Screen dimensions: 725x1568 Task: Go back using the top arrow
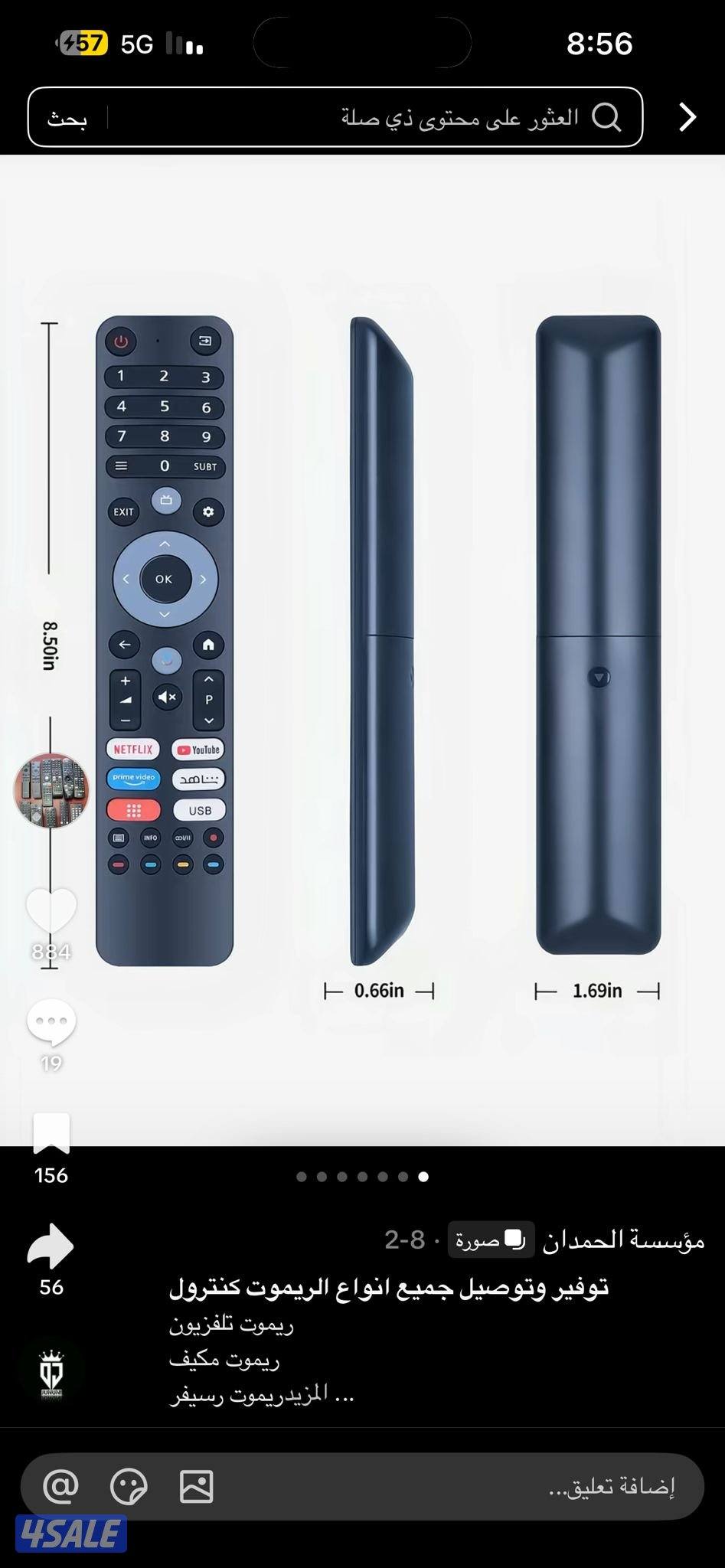point(687,117)
